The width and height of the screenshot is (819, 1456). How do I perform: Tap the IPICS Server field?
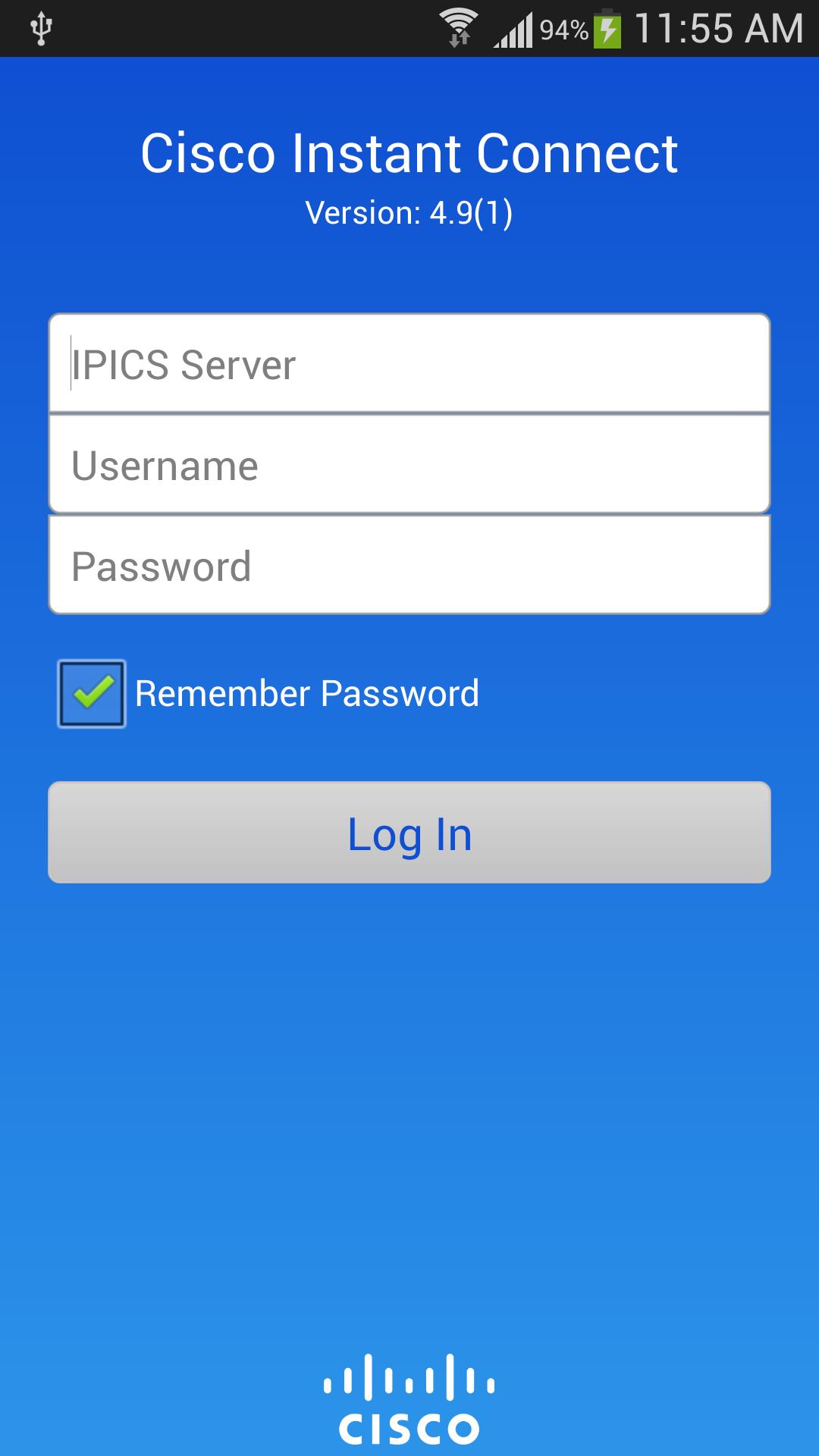[409, 364]
